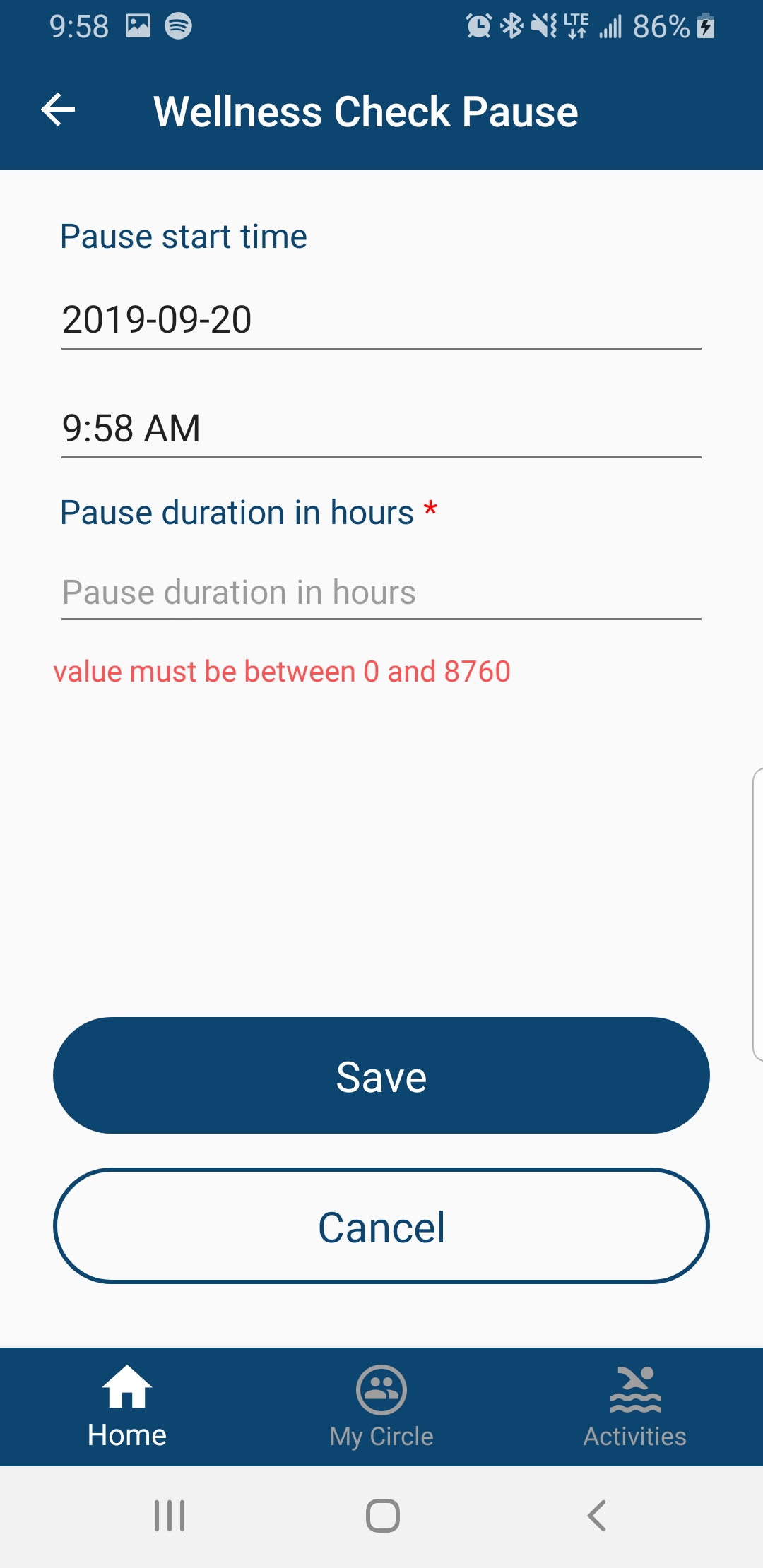
Task: Go to the Activities tab
Action: 634,1406
